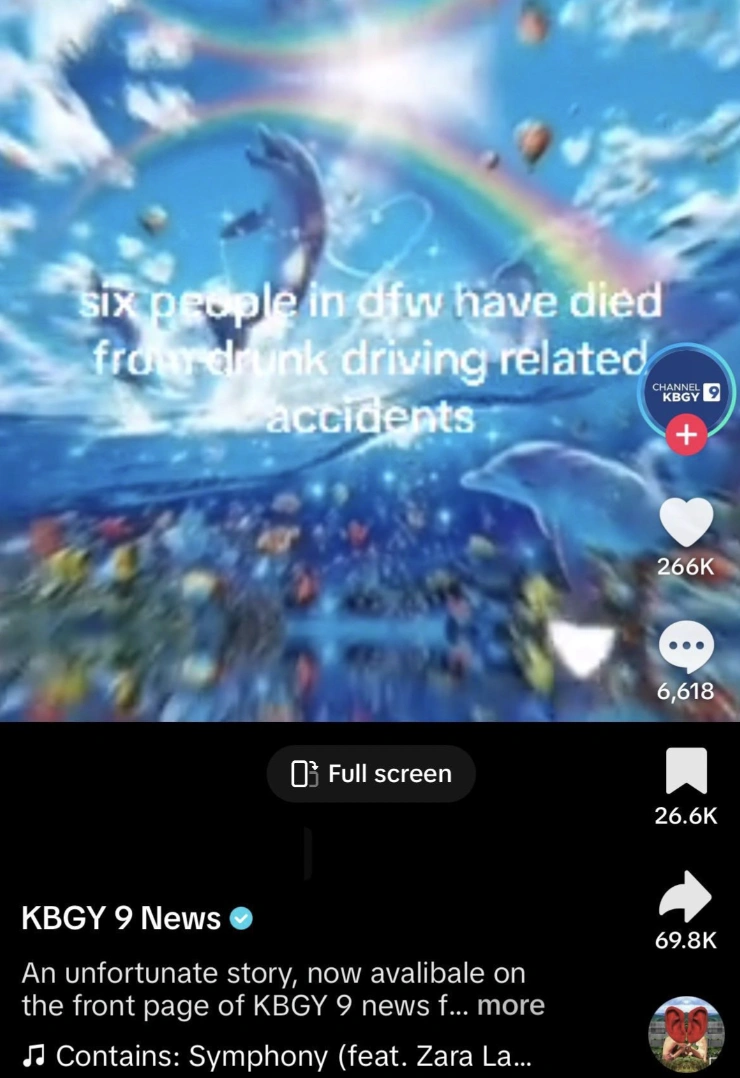Follow KBGY 9 News with the plus button
This screenshot has width=740, height=1078.
click(x=686, y=435)
